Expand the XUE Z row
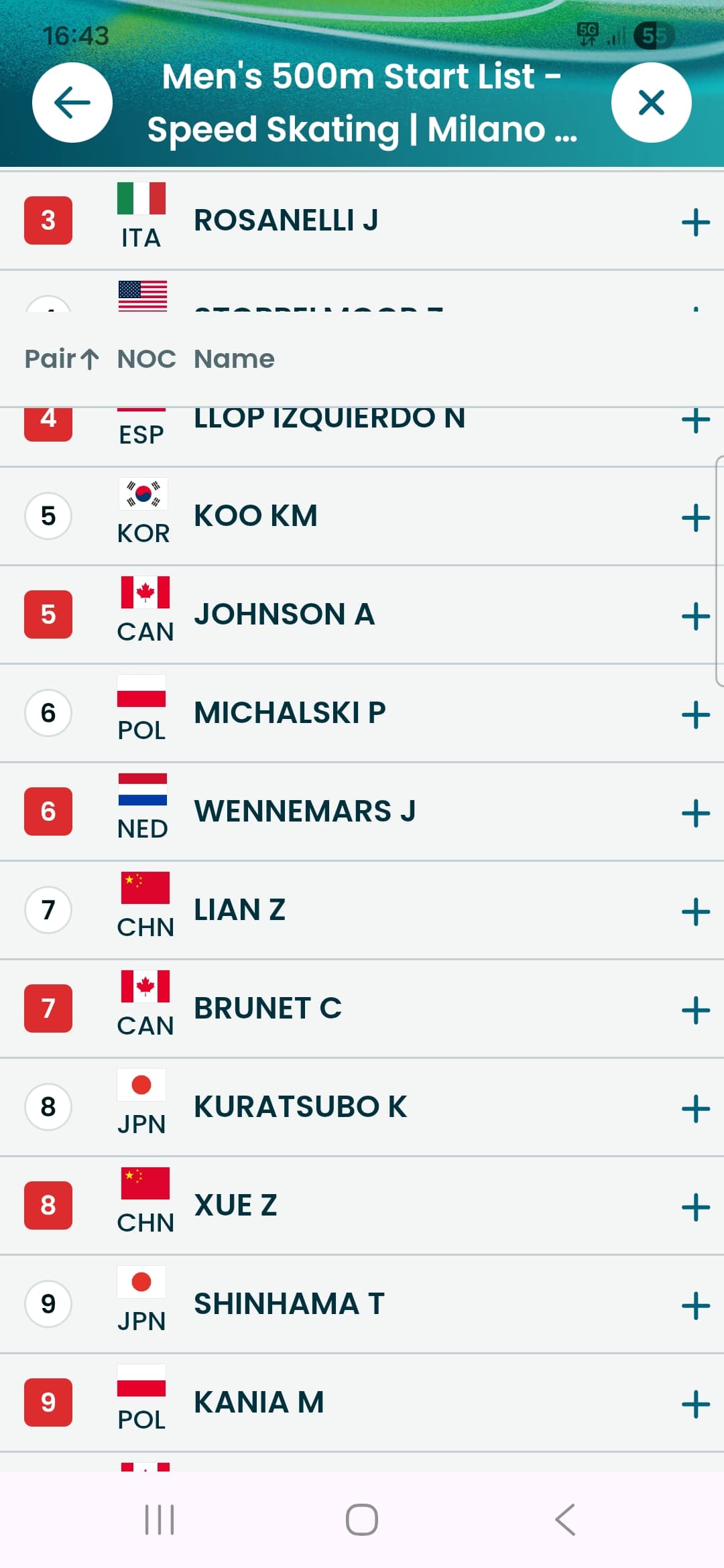This screenshot has height=1568, width=724. (695, 1207)
